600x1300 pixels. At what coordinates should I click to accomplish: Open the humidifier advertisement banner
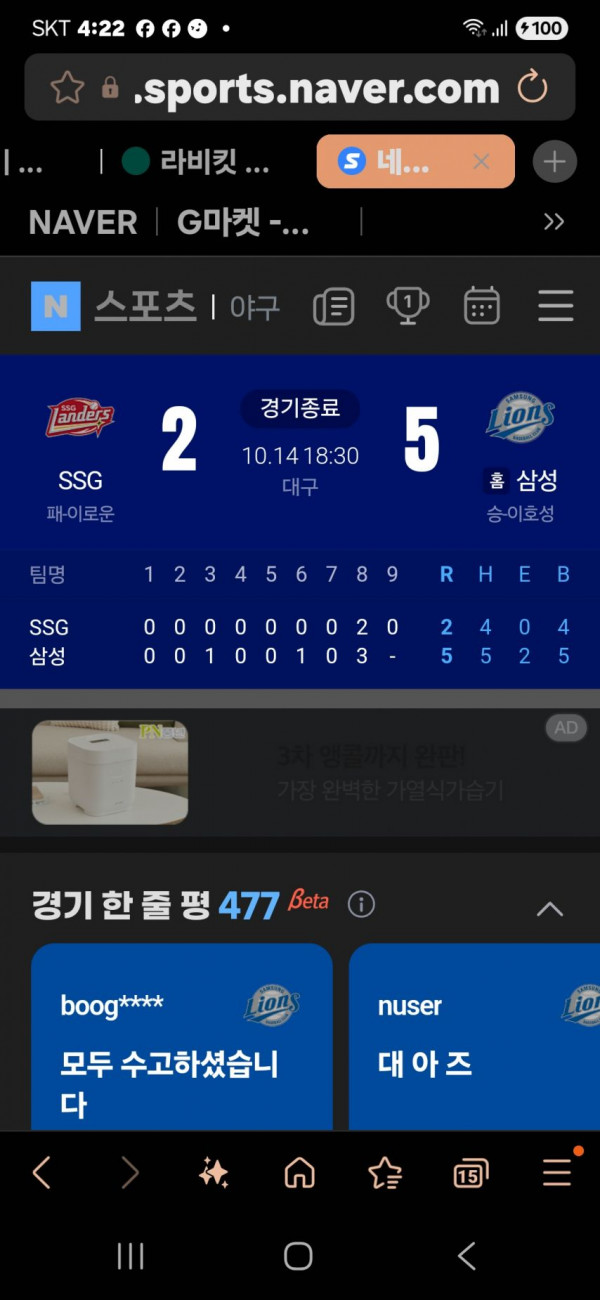pyautogui.click(x=300, y=773)
